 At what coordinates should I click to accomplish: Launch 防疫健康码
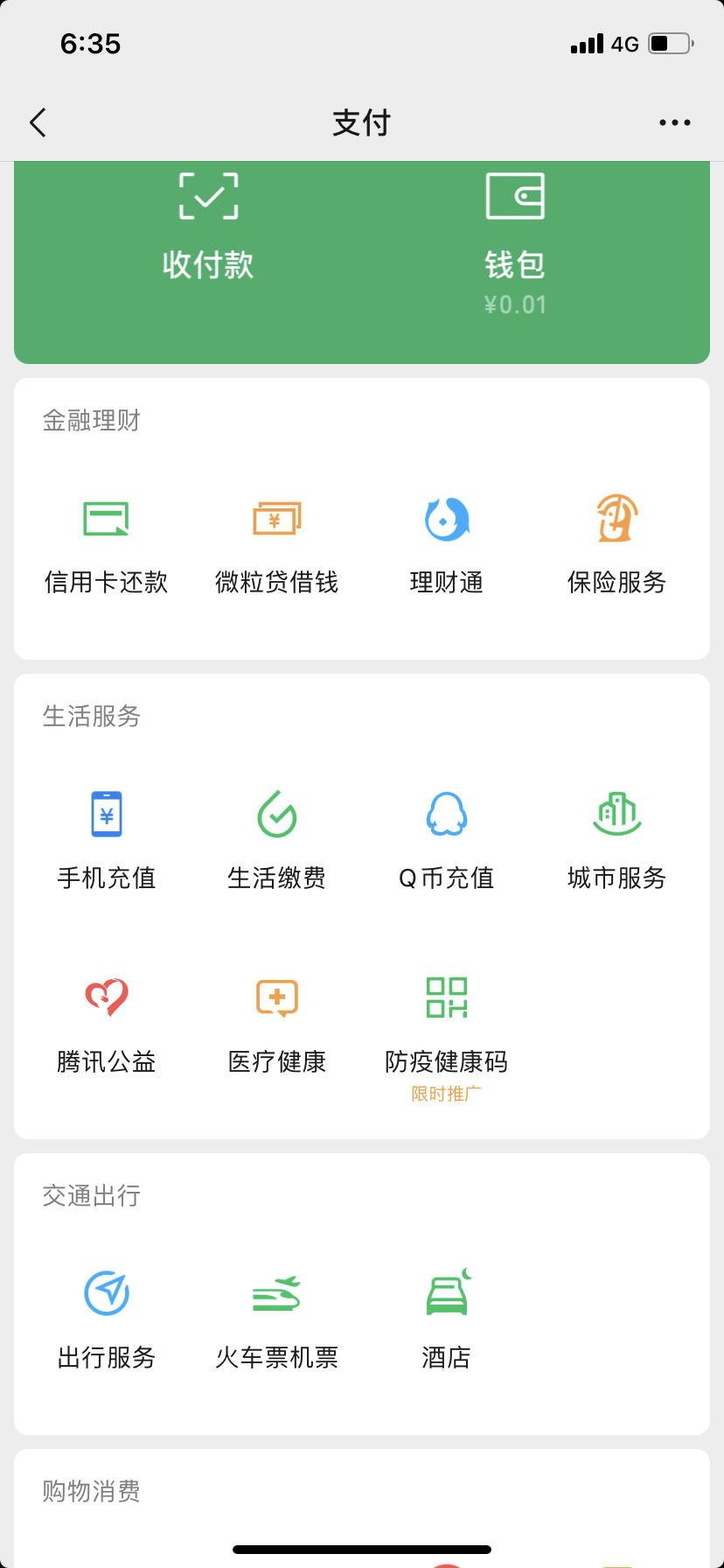point(447,1038)
